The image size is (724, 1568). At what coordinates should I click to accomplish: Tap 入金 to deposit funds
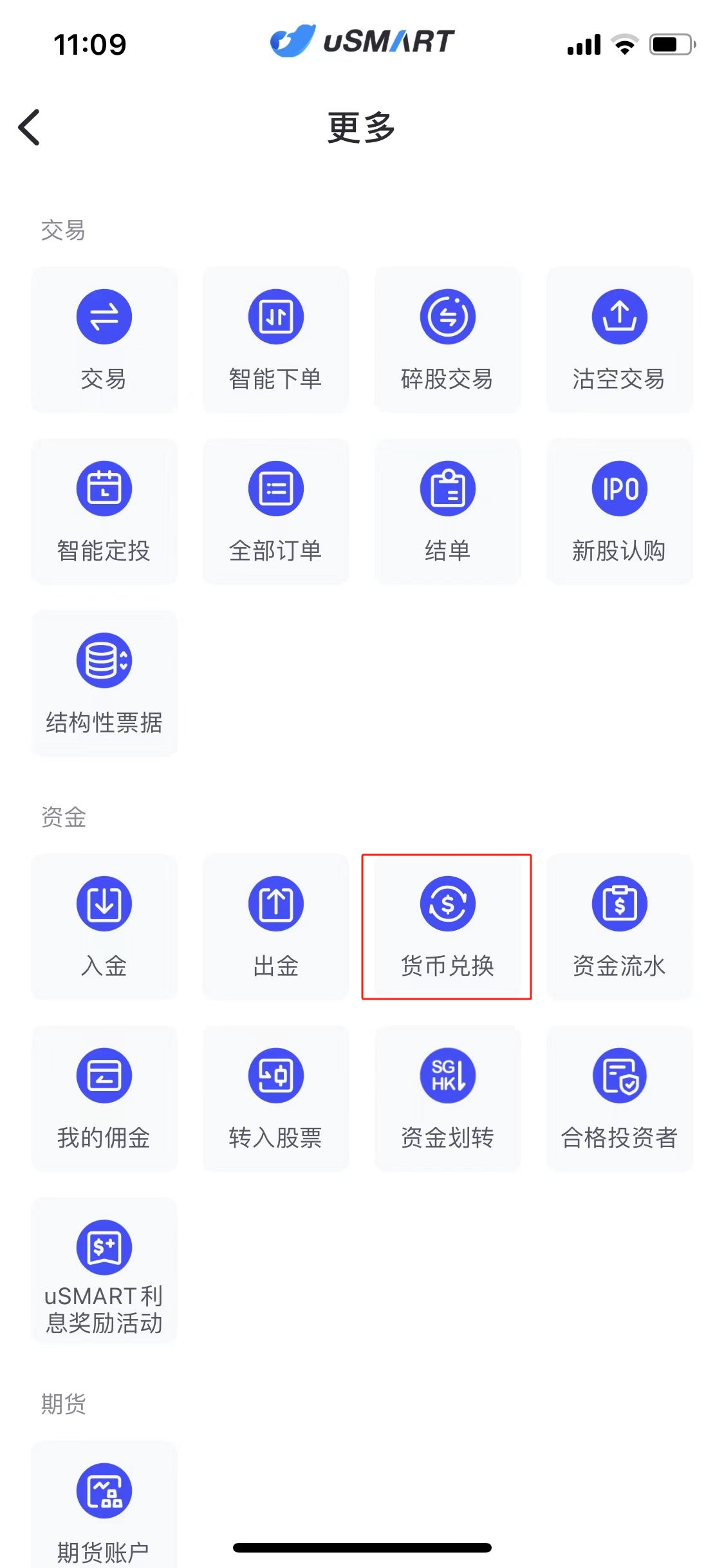click(x=104, y=926)
